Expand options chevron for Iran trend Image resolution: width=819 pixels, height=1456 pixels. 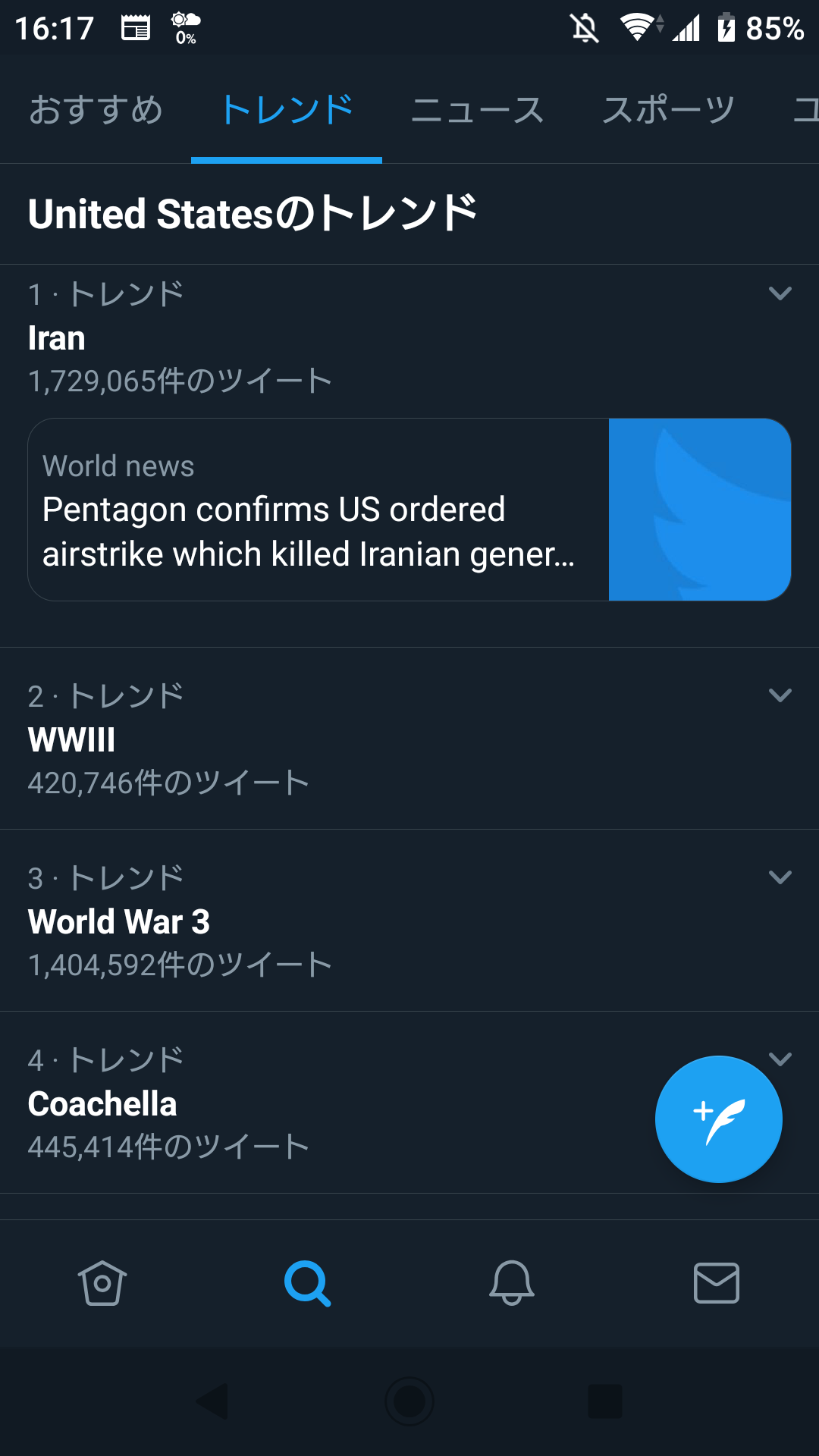[780, 293]
